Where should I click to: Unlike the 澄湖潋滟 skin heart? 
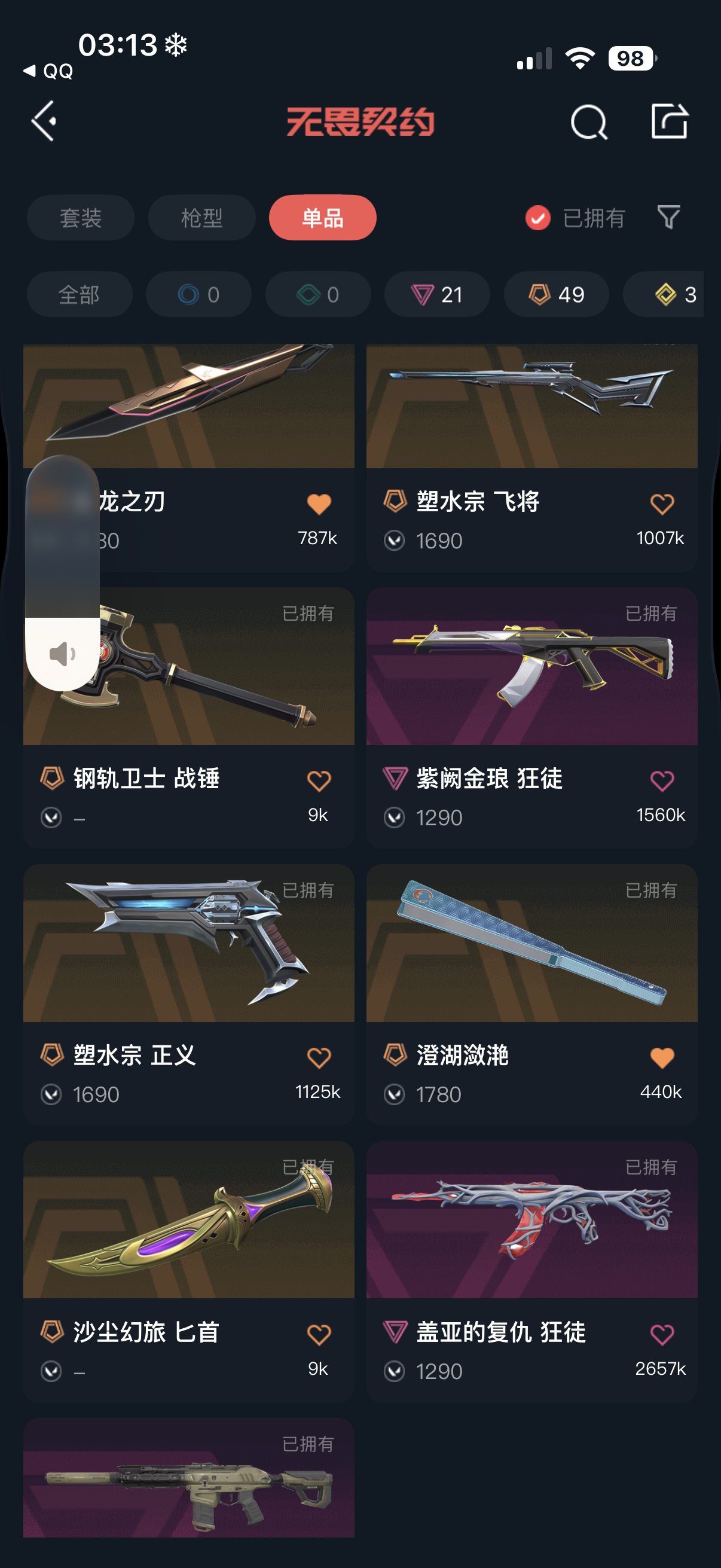point(662,1058)
